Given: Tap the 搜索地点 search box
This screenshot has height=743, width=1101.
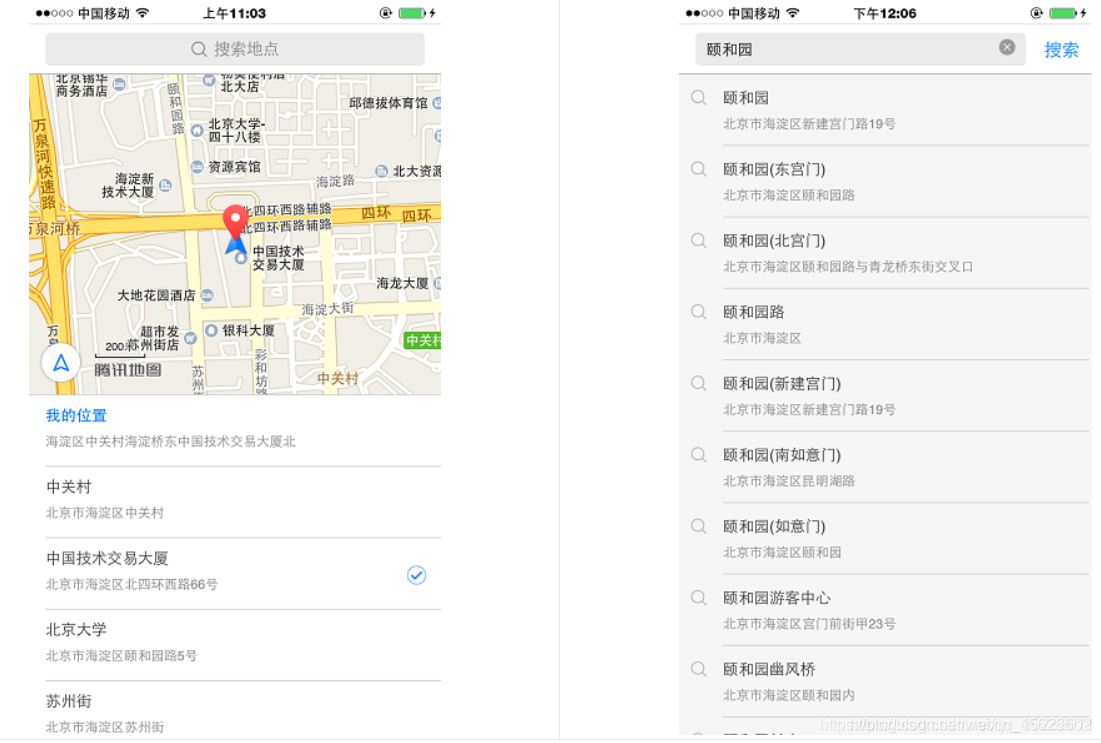Looking at the screenshot, I should [235, 49].
